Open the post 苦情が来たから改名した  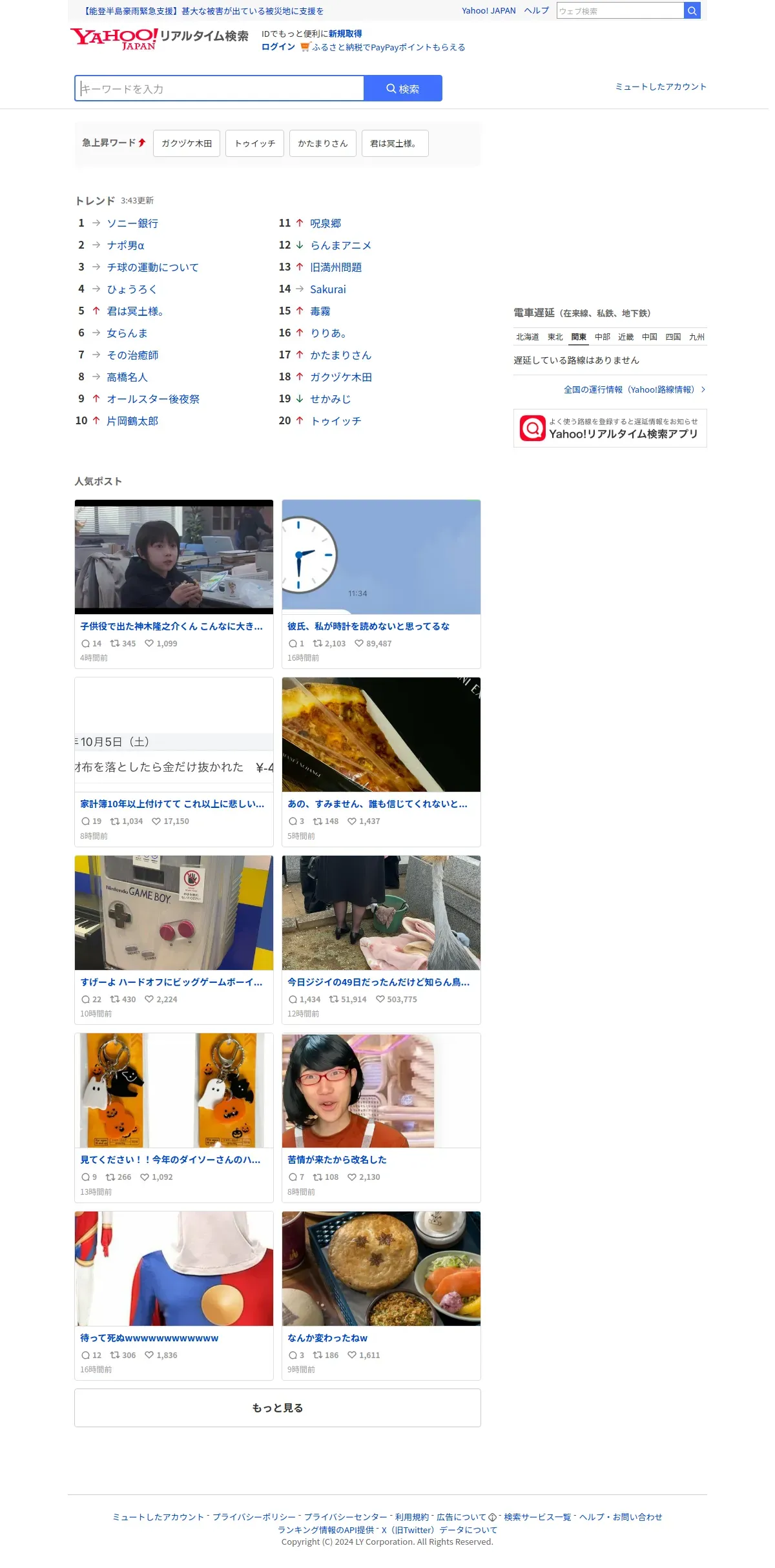click(337, 1160)
